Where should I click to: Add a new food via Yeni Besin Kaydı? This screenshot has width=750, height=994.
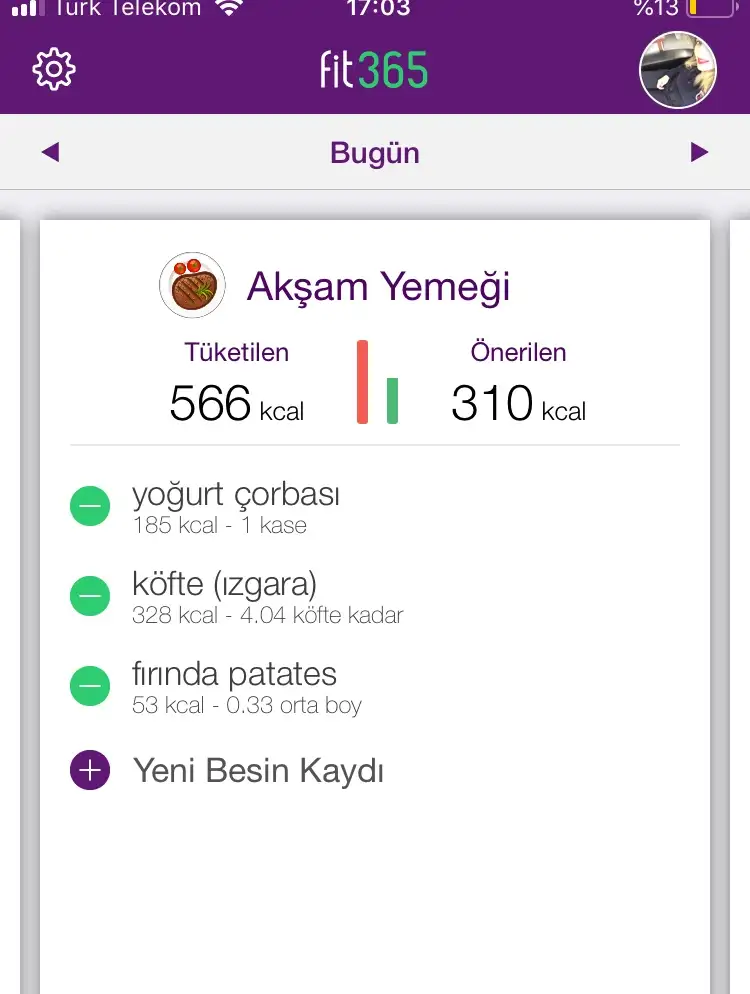tap(90, 771)
